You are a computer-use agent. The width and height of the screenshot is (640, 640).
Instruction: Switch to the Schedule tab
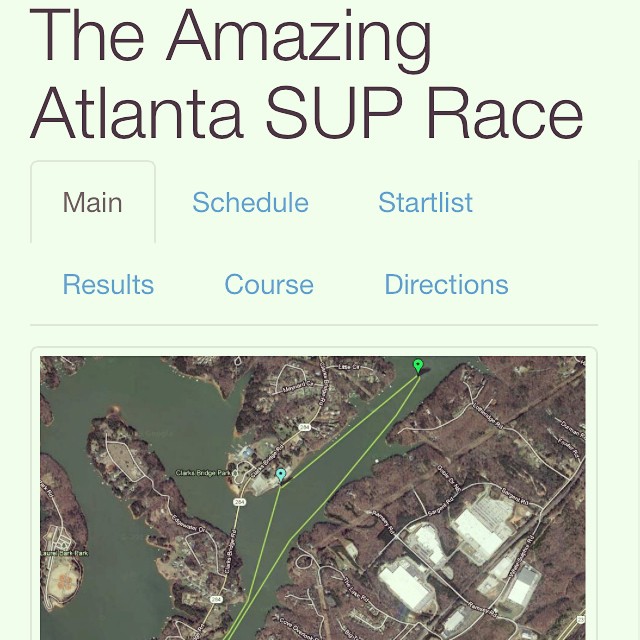[250, 203]
